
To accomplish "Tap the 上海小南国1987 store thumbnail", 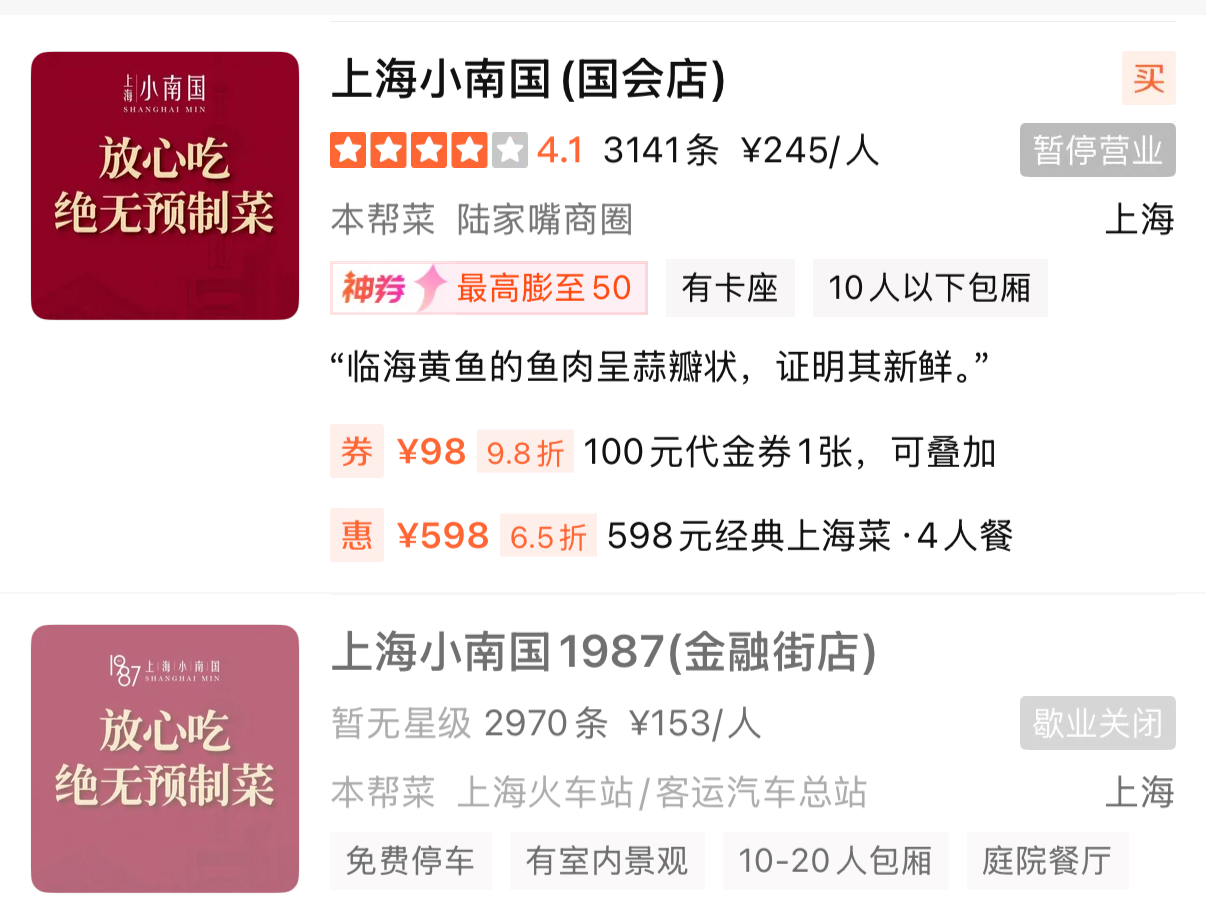I will 165,758.
